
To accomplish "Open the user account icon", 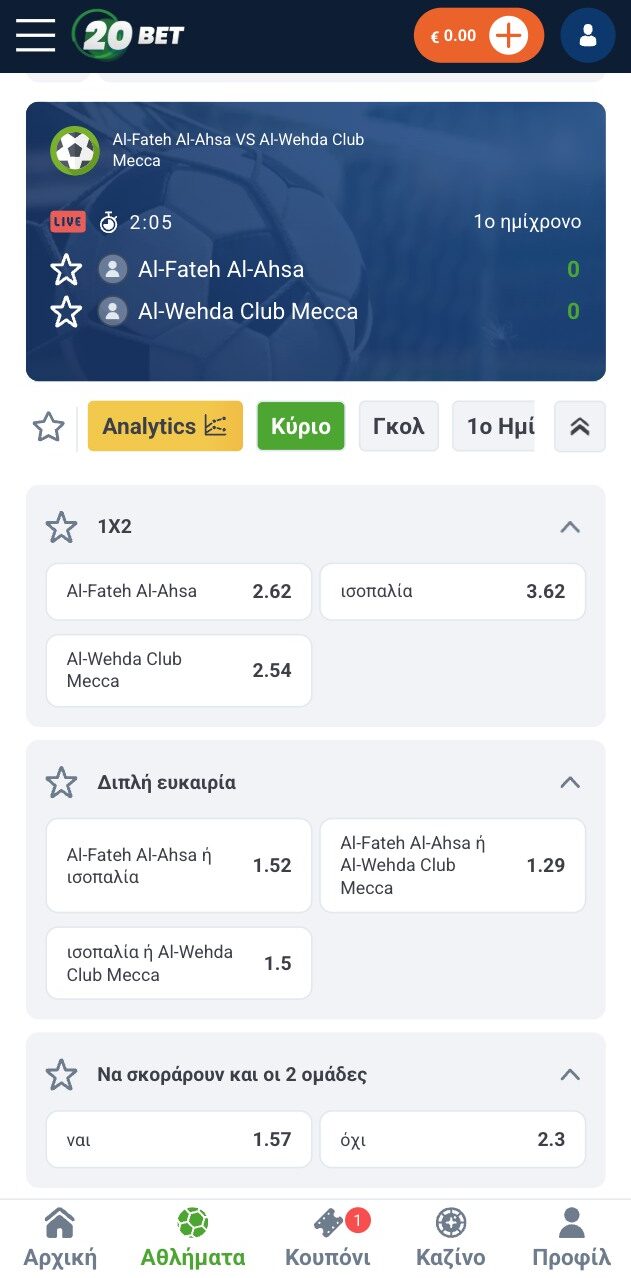I will tap(587, 36).
